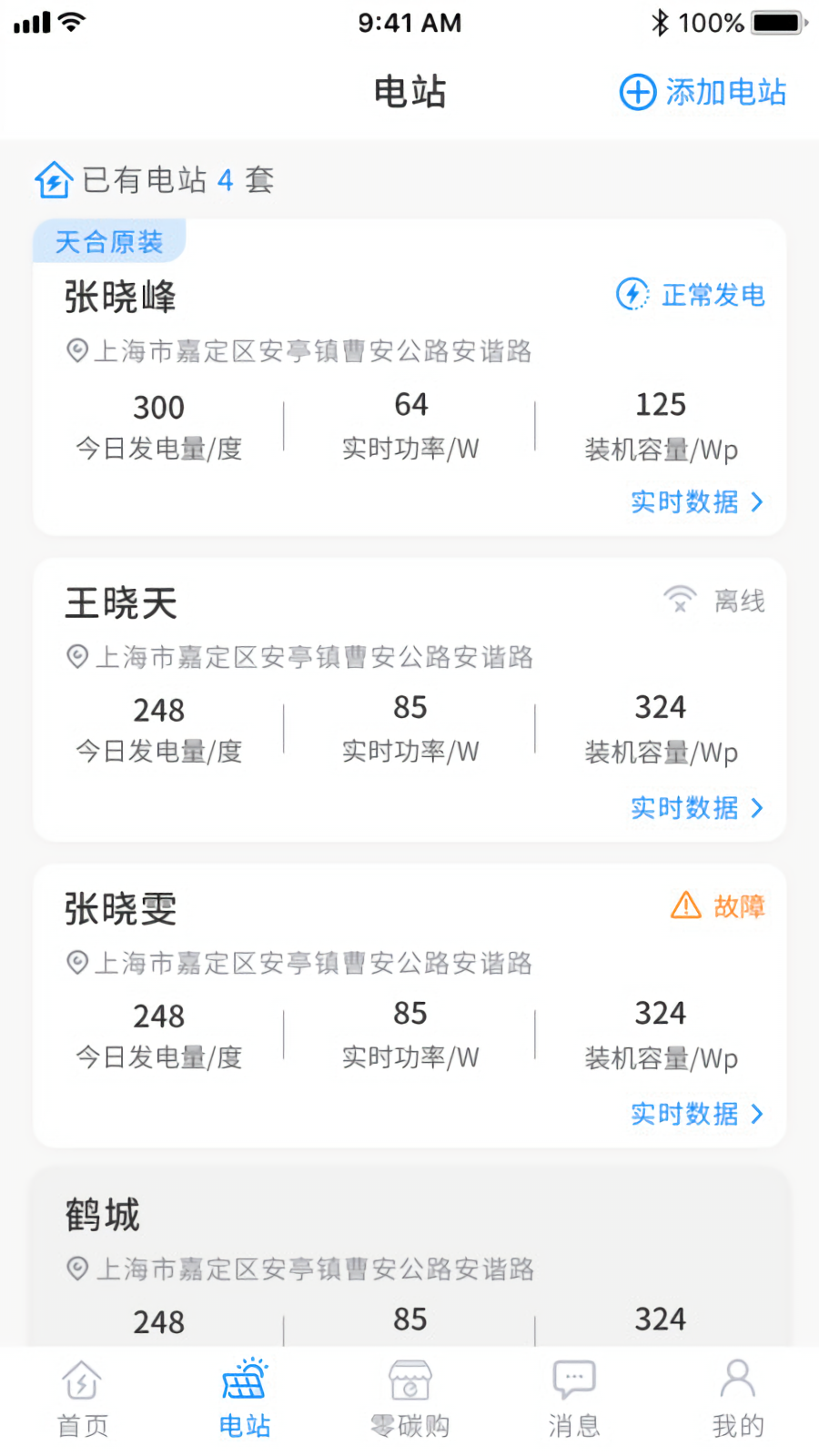Go to the 零碳购 tab

pyautogui.click(x=409, y=1400)
